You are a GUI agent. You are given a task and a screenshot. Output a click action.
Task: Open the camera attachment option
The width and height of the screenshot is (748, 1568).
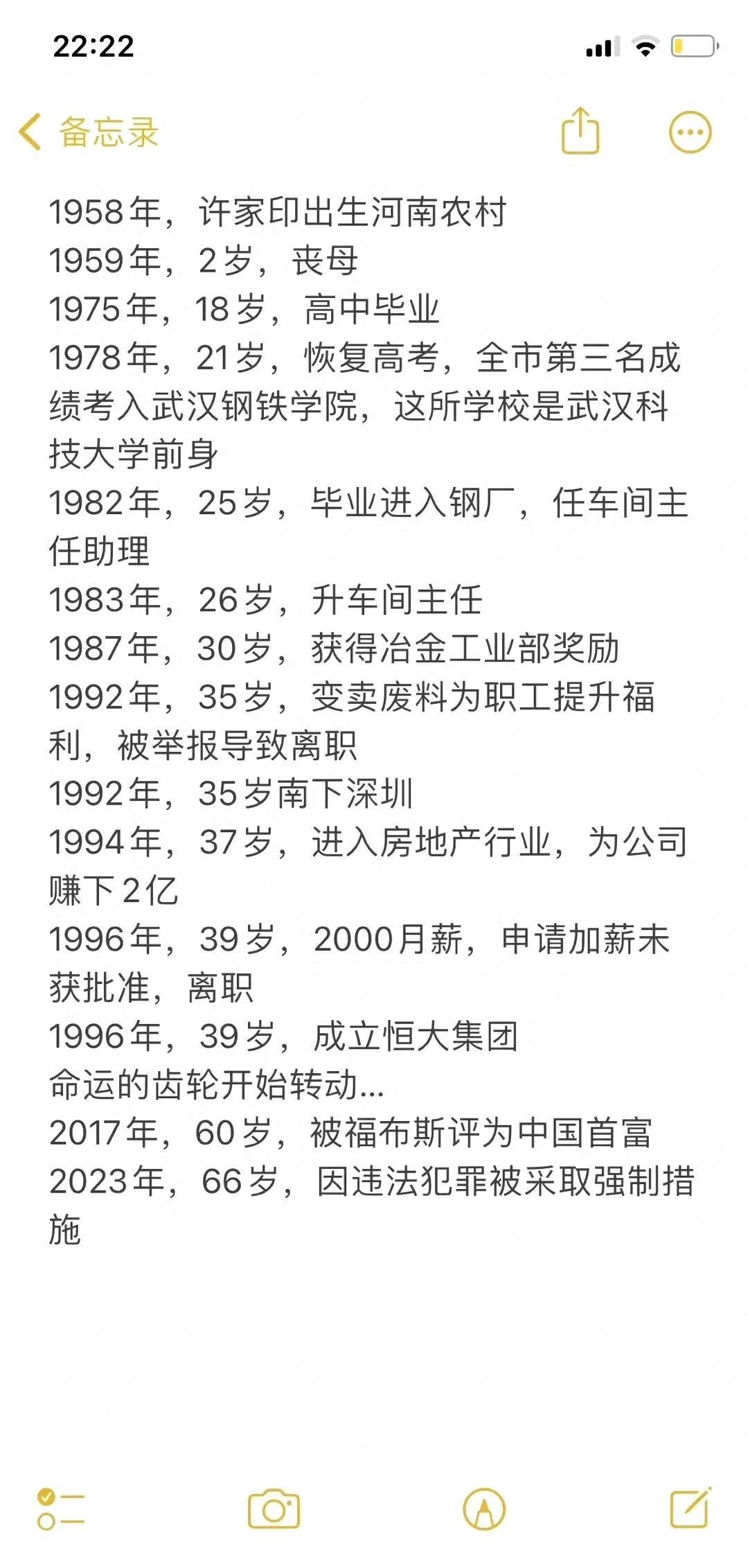(274, 1509)
